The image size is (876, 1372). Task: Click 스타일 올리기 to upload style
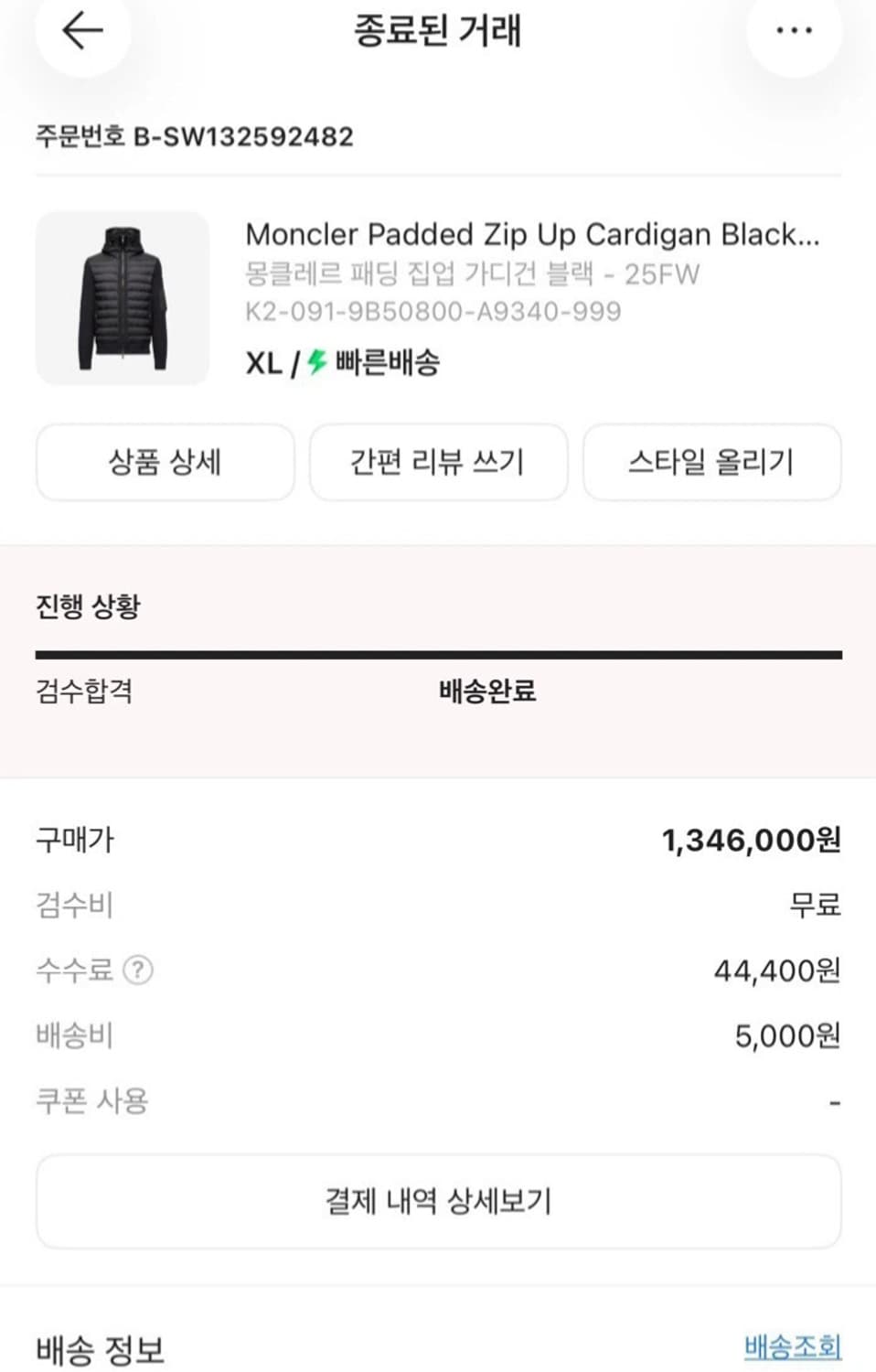pos(713,463)
